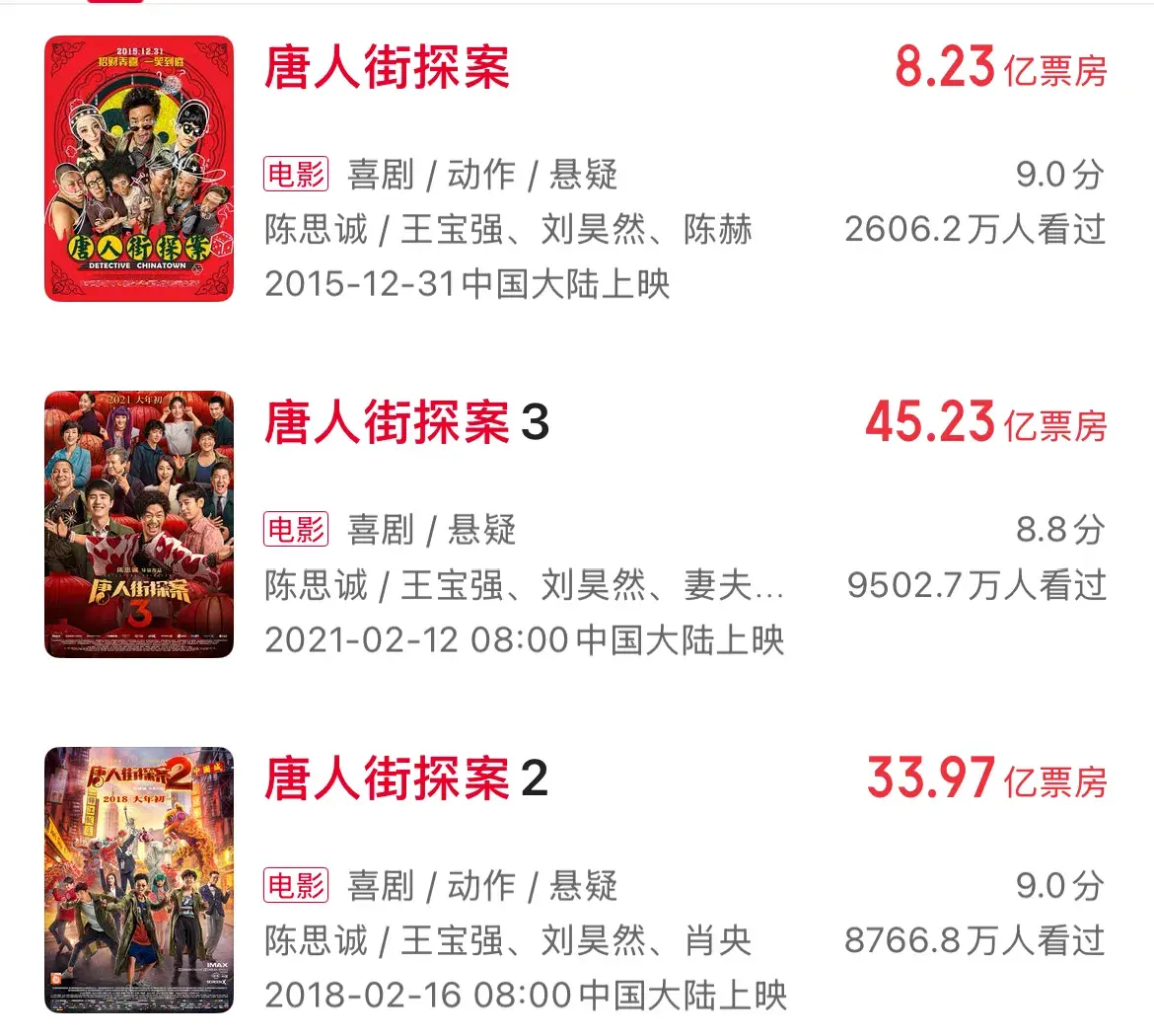Open the 唐人街探案 2 movie entry

coord(405,779)
